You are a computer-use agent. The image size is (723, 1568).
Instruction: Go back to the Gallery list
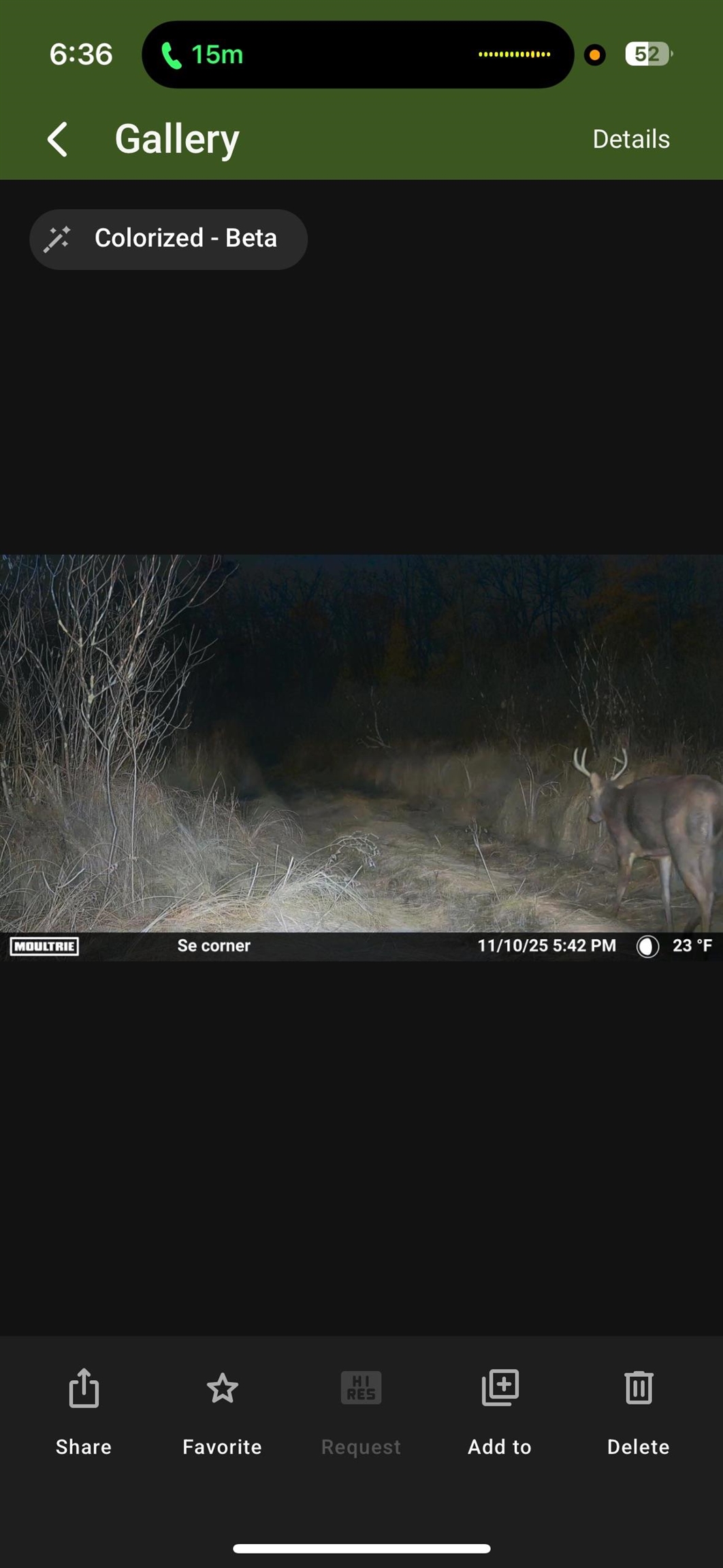(59, 140)
